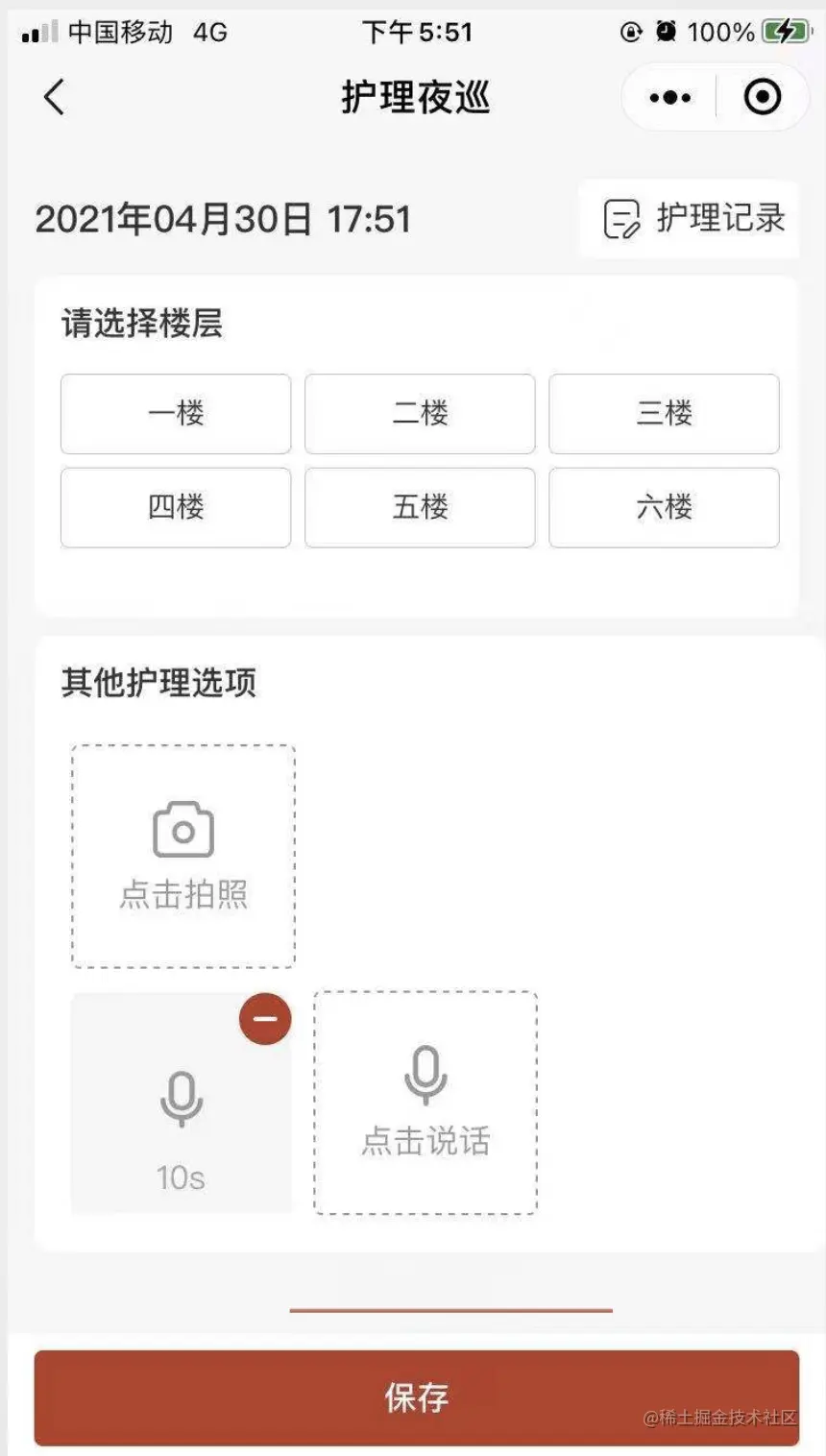The image size is (826, 1456).
Task: Remove the 10s voice recording
Action: (265, 1019)
